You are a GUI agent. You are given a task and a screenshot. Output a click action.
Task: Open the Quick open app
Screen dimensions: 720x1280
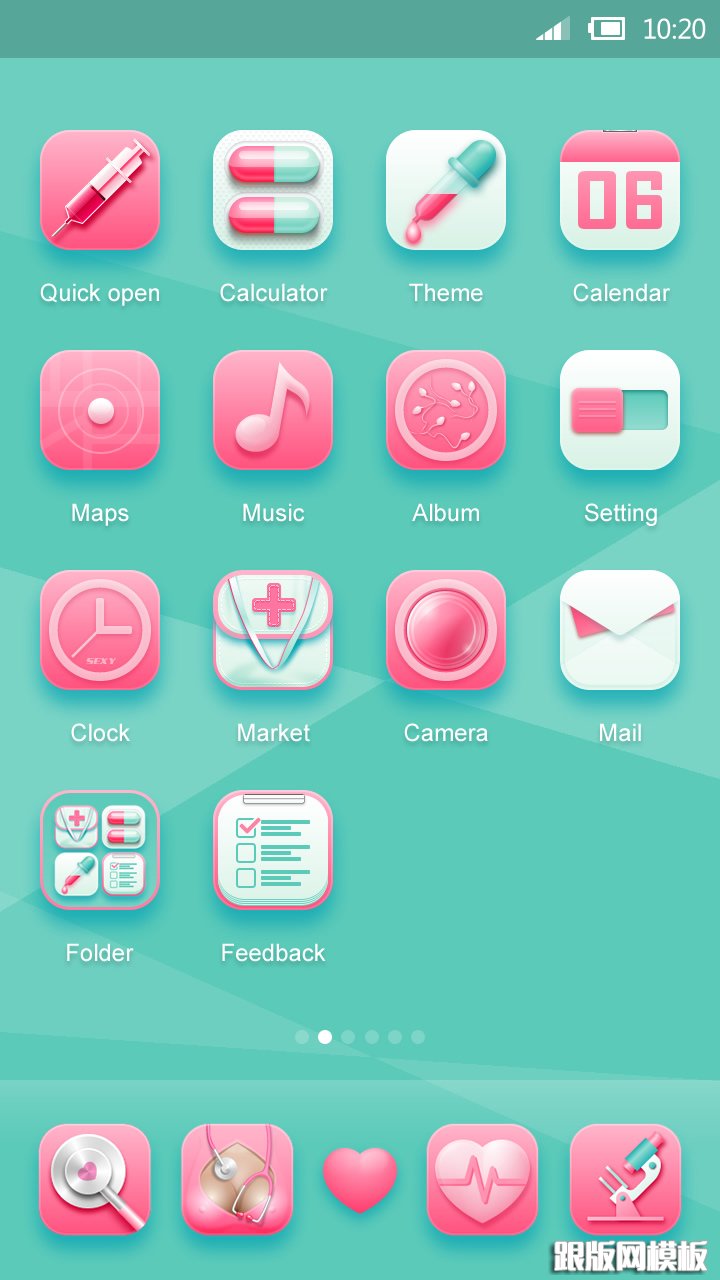click(x=100, y=190)
